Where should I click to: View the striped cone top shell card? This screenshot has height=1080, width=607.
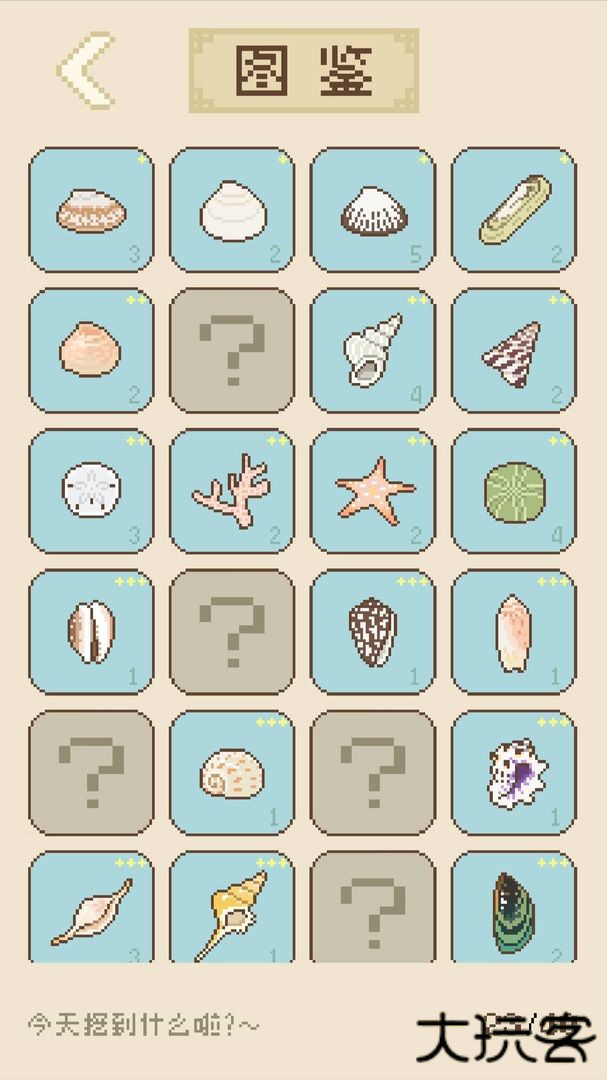(514, 350)
